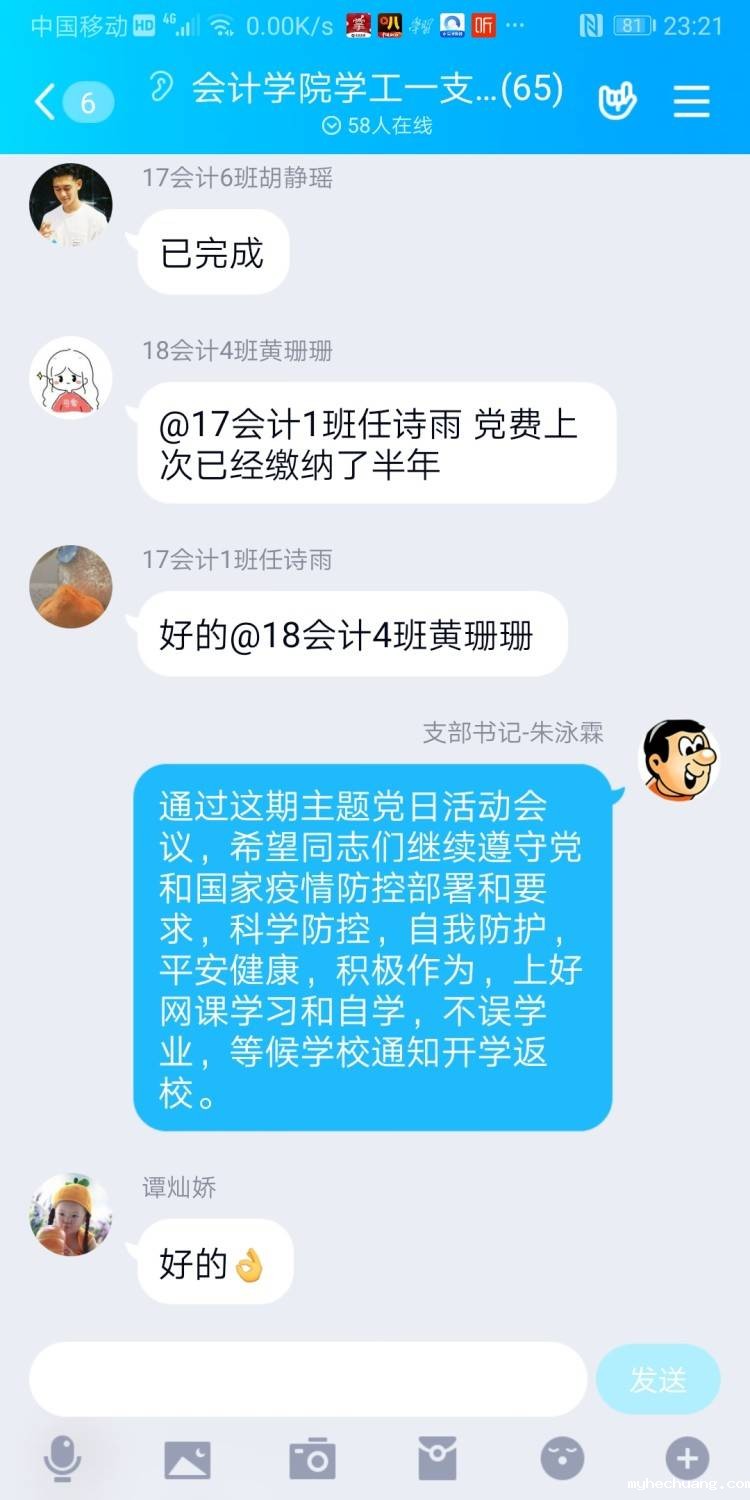This screenshot has height=1500, width=750.
Task: Open avatar of 支部书记-朱泳霖
Action: [x=679, y=759]
